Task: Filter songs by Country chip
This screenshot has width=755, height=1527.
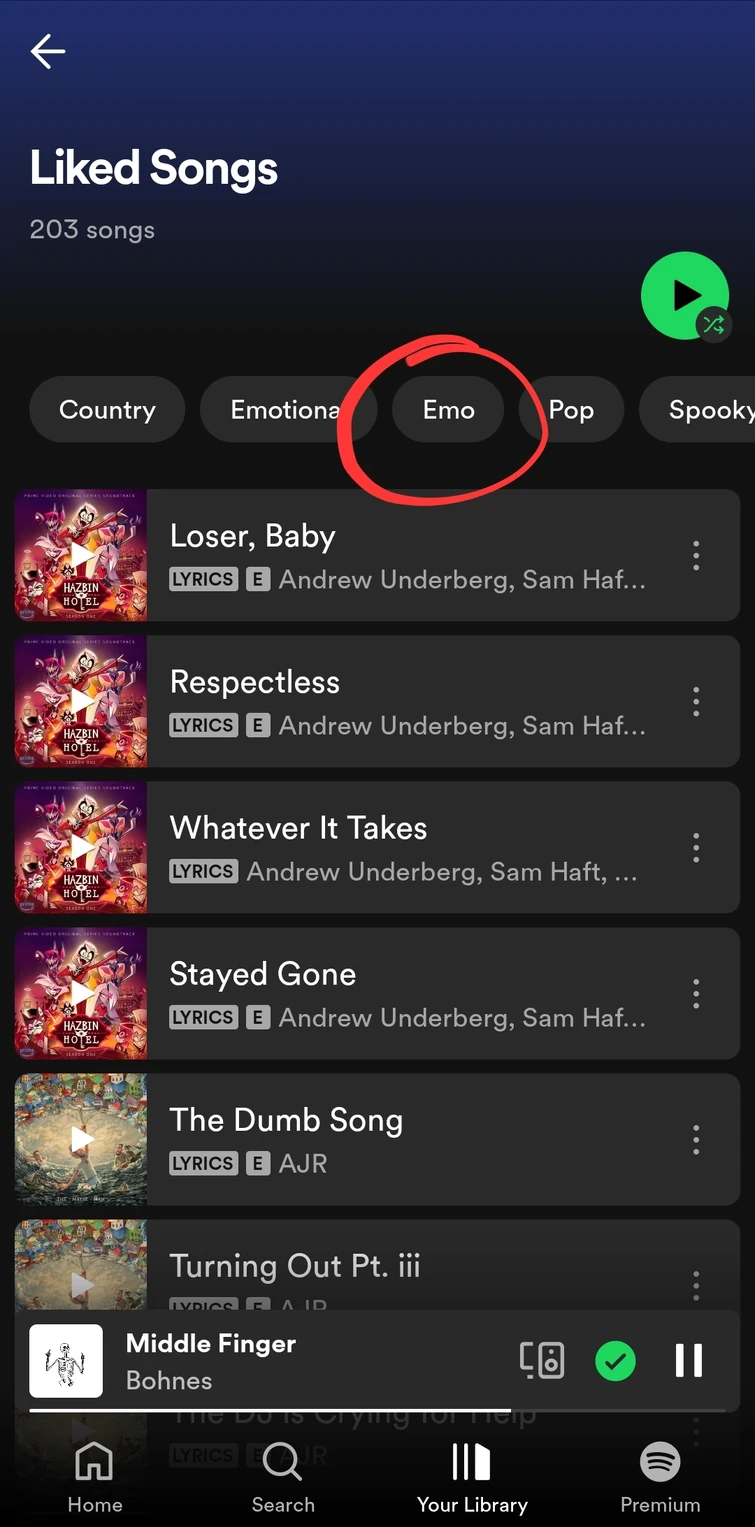Action: pos(107,410)
